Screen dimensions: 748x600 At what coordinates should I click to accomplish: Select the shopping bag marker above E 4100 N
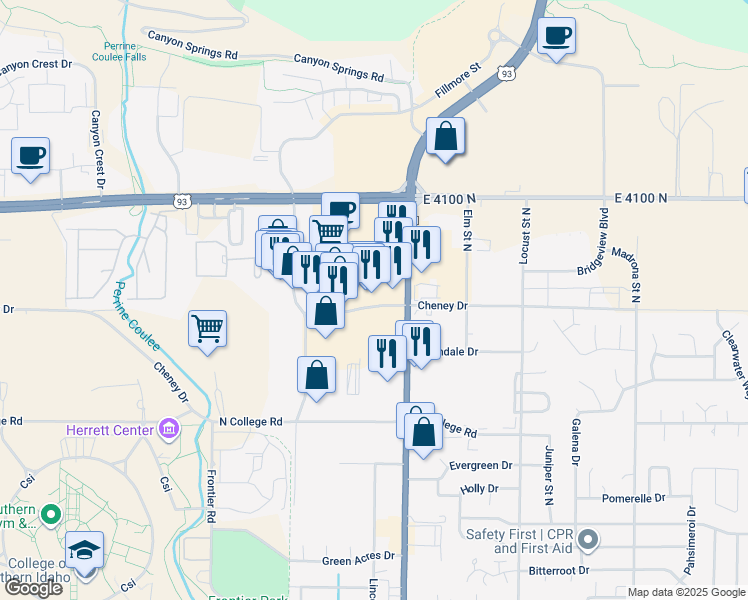click(x=445, y=140)
